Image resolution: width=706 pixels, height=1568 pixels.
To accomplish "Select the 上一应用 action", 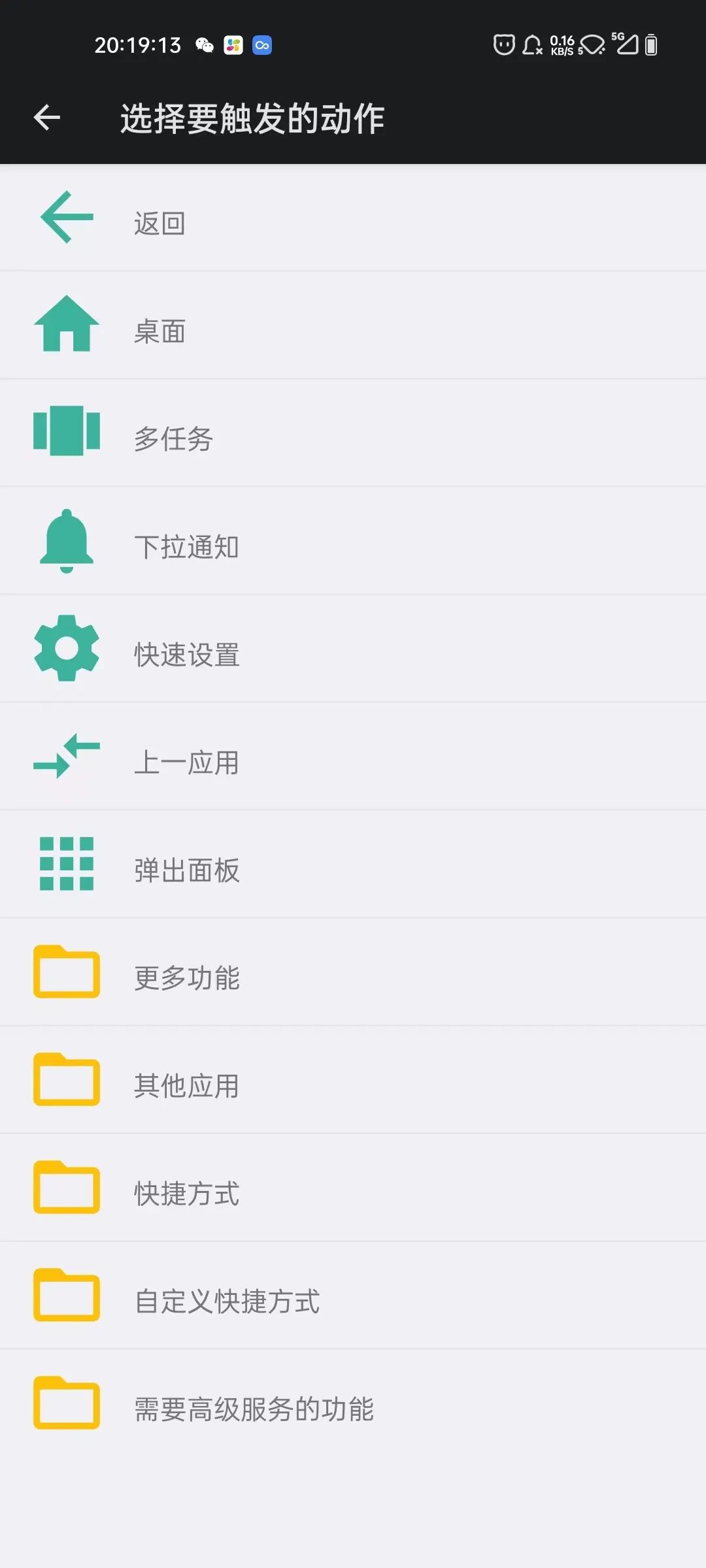I will [353, 757].
